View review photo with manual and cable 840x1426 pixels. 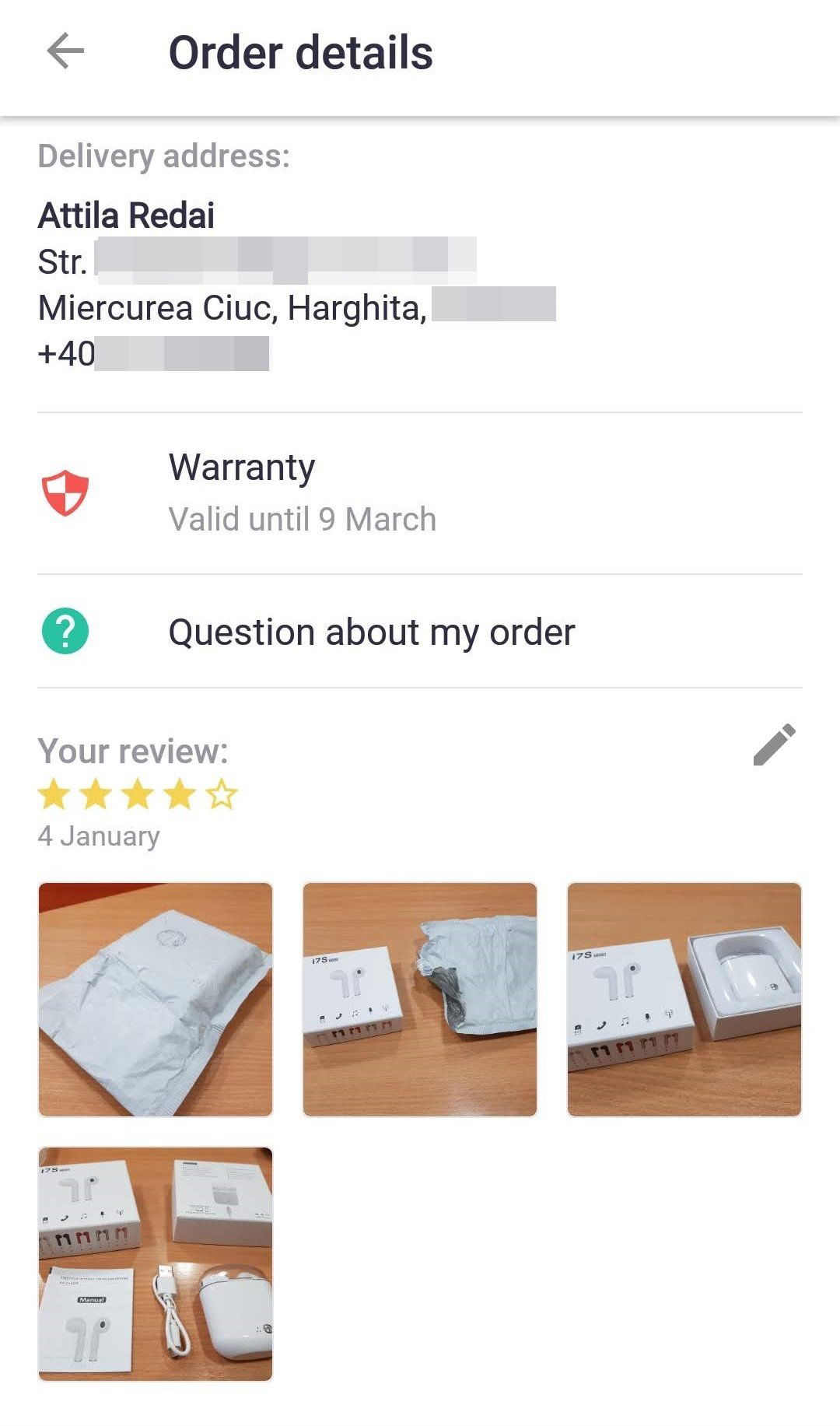156,1264
